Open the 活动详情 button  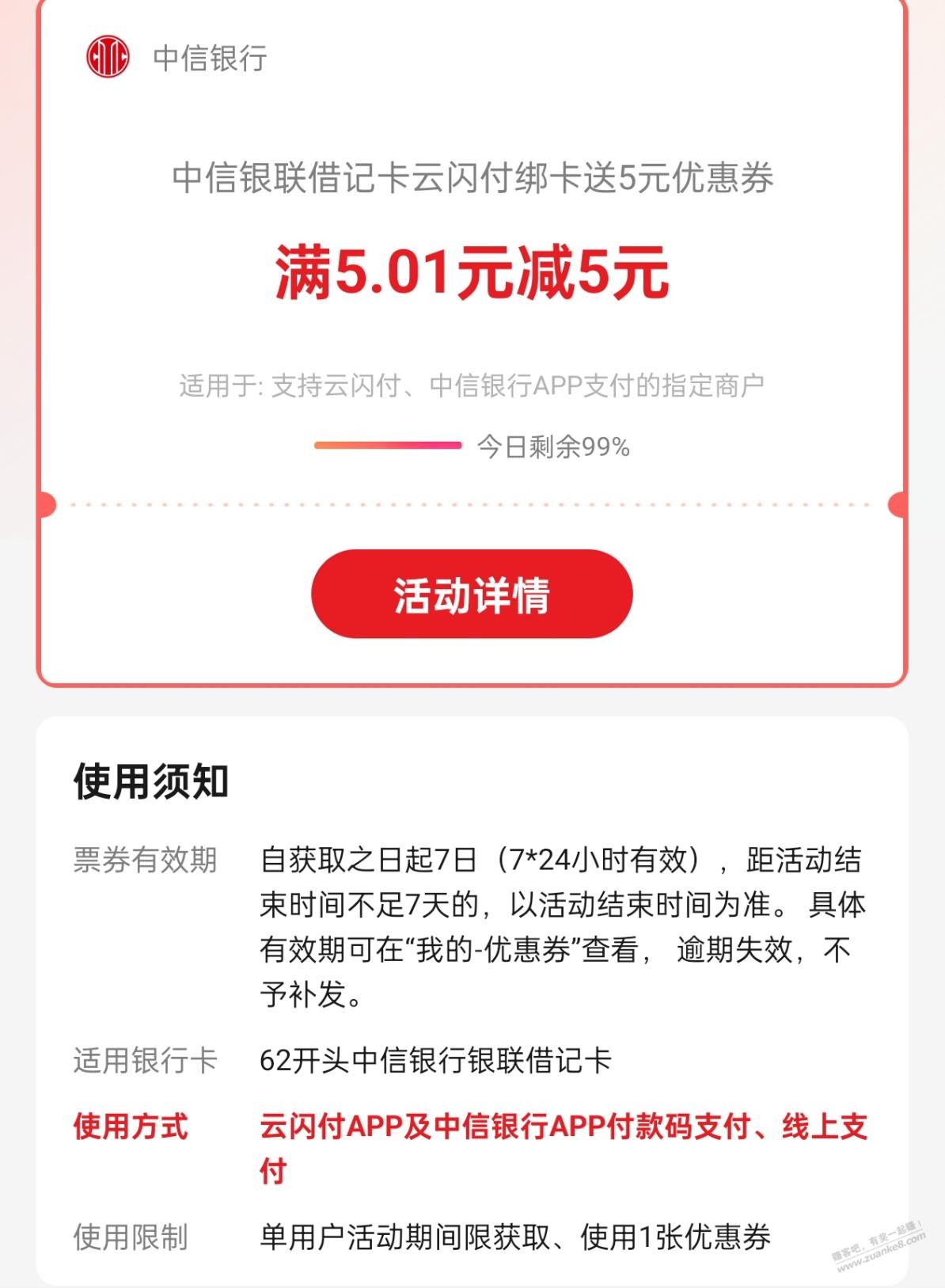[x=472, y=595]
